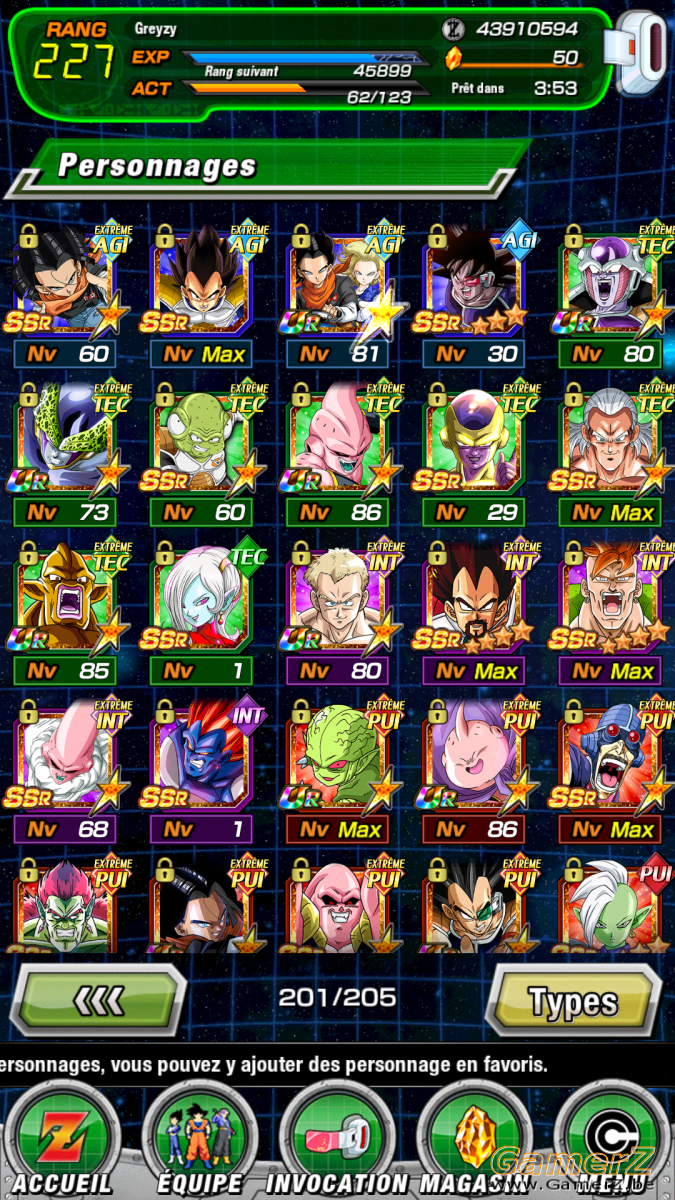Choose the TEC character at Nv 29
The image size is (675, 1200).
474,454
